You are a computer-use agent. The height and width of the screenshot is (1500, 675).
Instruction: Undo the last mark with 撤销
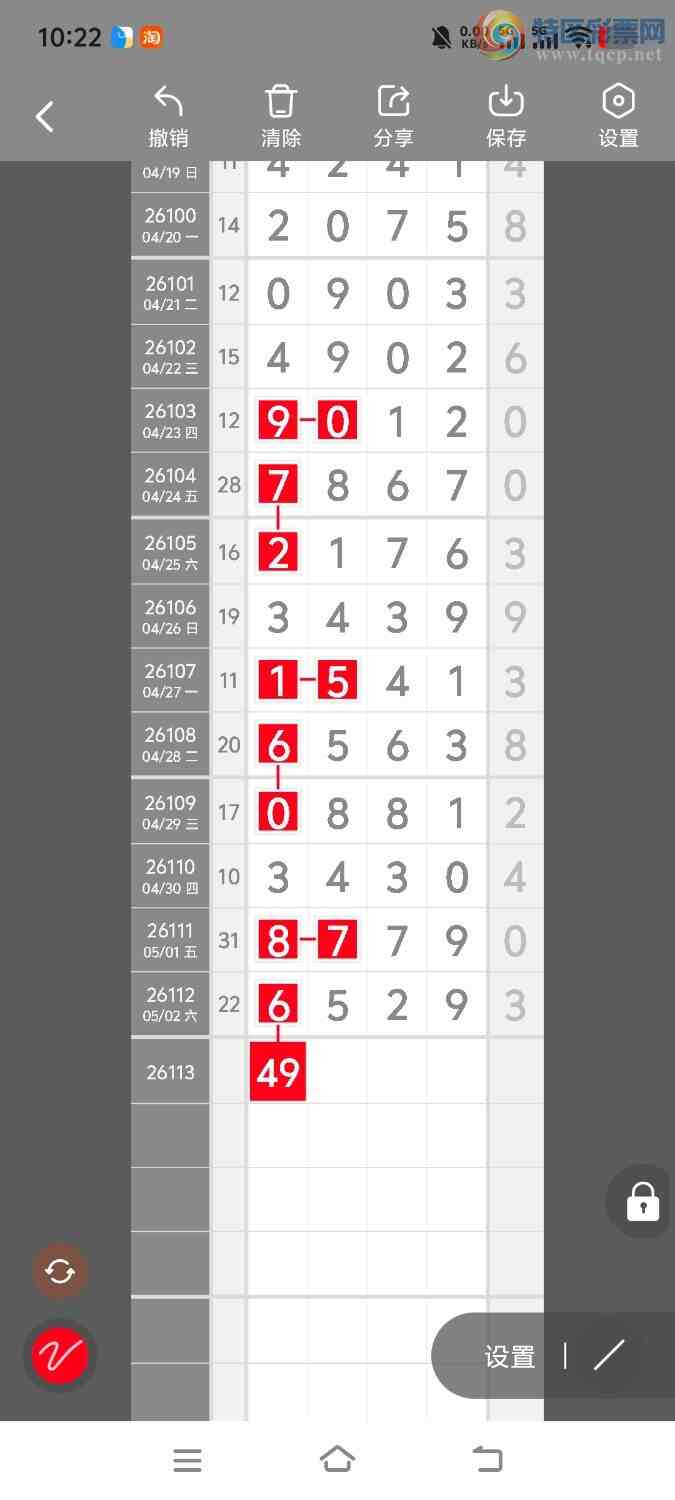point(168,117)
